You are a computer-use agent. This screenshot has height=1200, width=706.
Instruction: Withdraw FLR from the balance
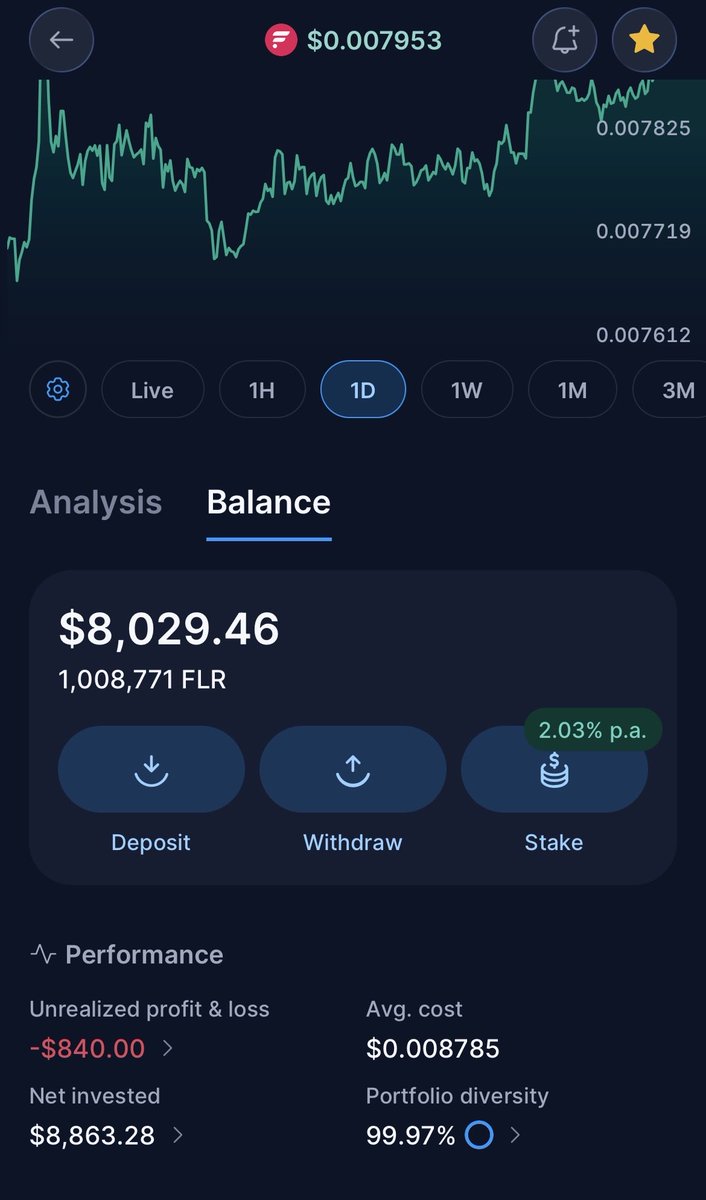tap(353, 770)
